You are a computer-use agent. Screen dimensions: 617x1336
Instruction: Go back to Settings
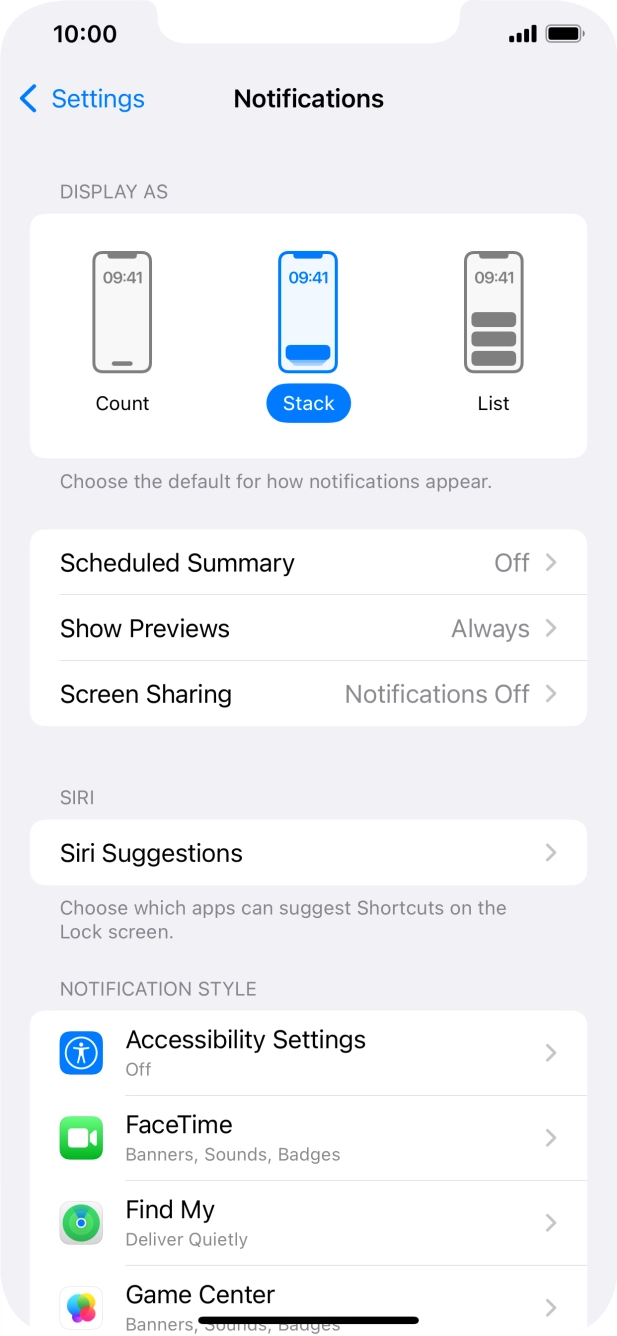(82, 99)
